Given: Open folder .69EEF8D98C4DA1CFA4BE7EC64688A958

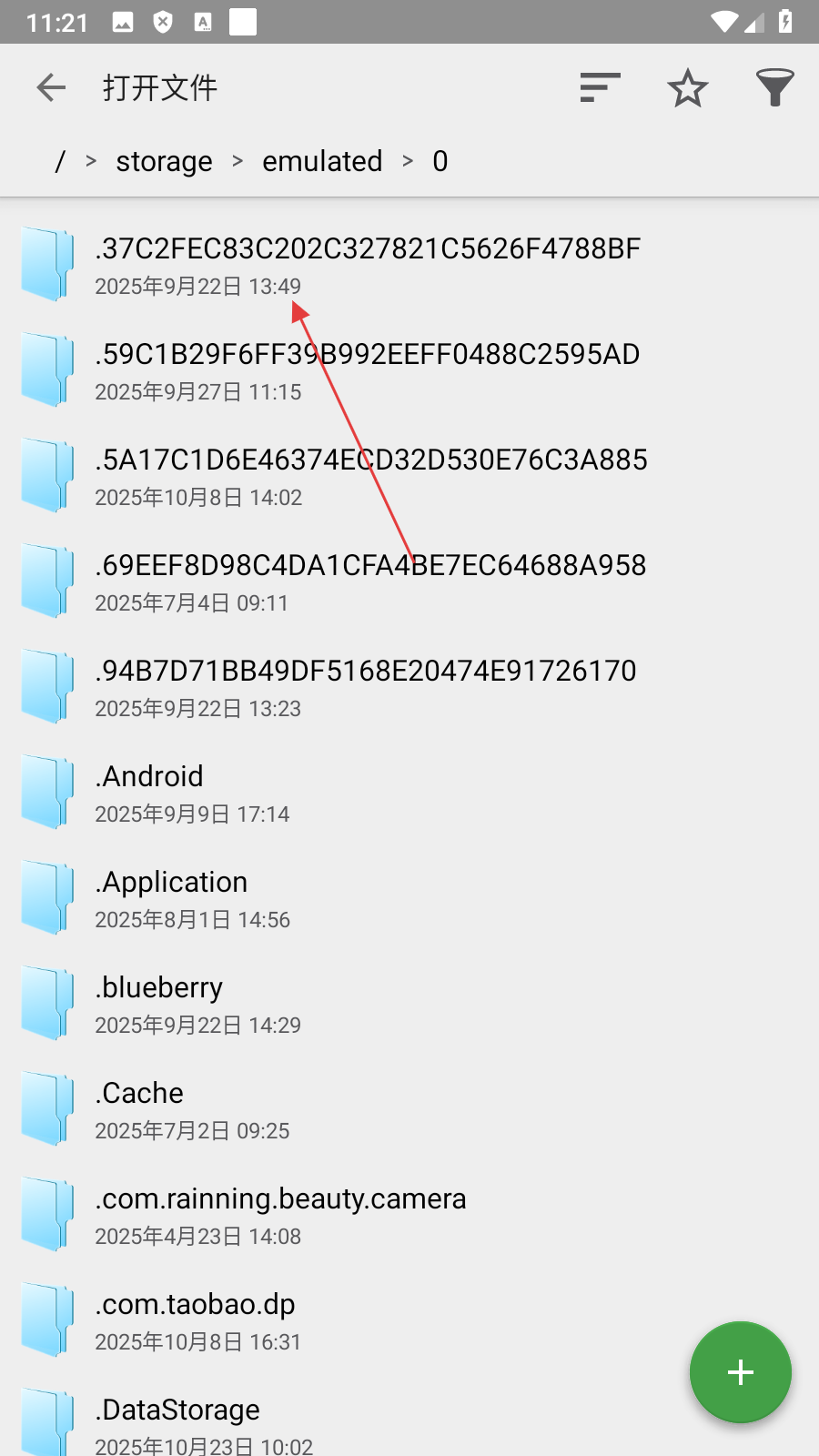Looking at the screenshot, I should pos(370,581).
